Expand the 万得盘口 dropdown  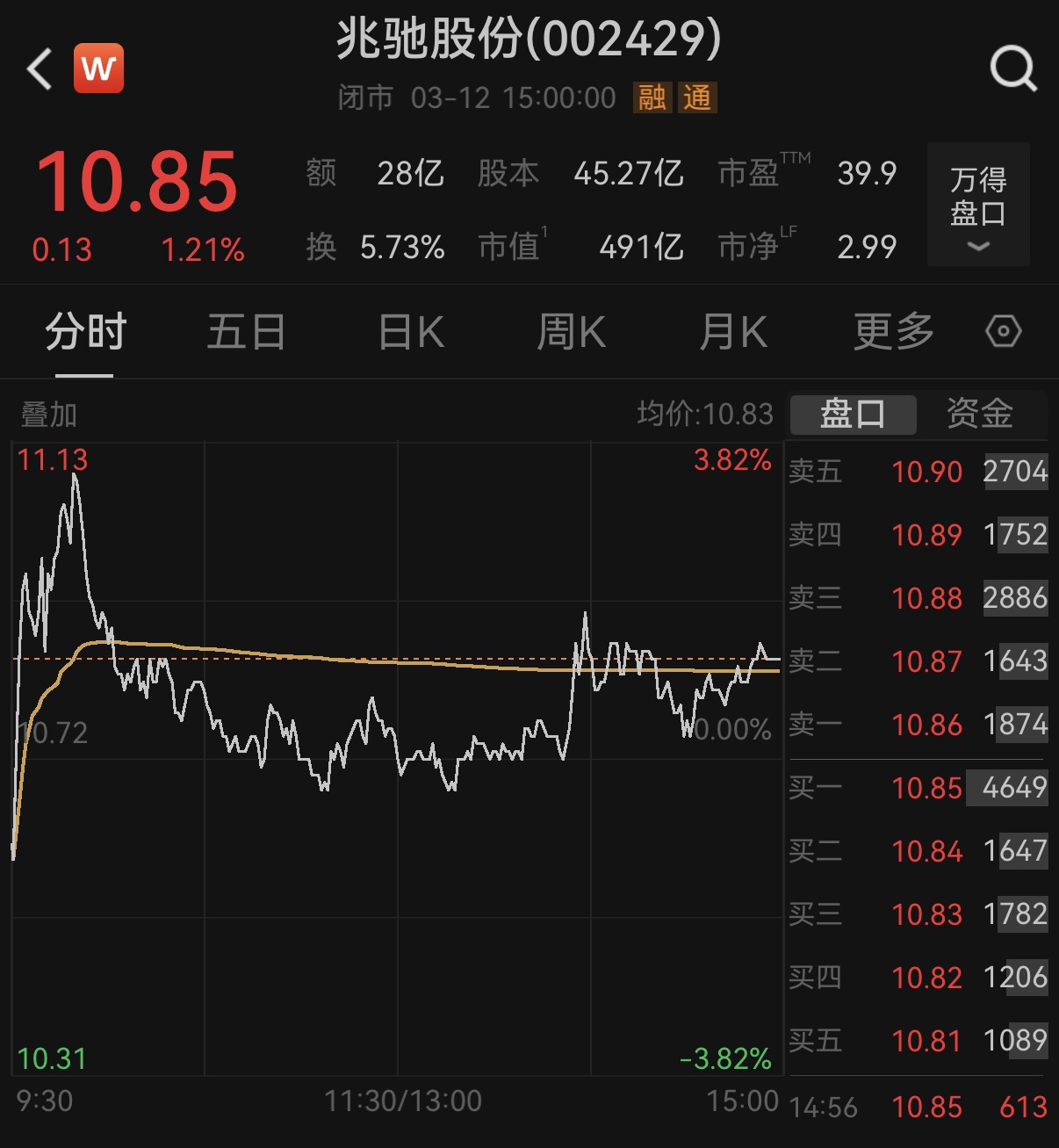[978, 205]
